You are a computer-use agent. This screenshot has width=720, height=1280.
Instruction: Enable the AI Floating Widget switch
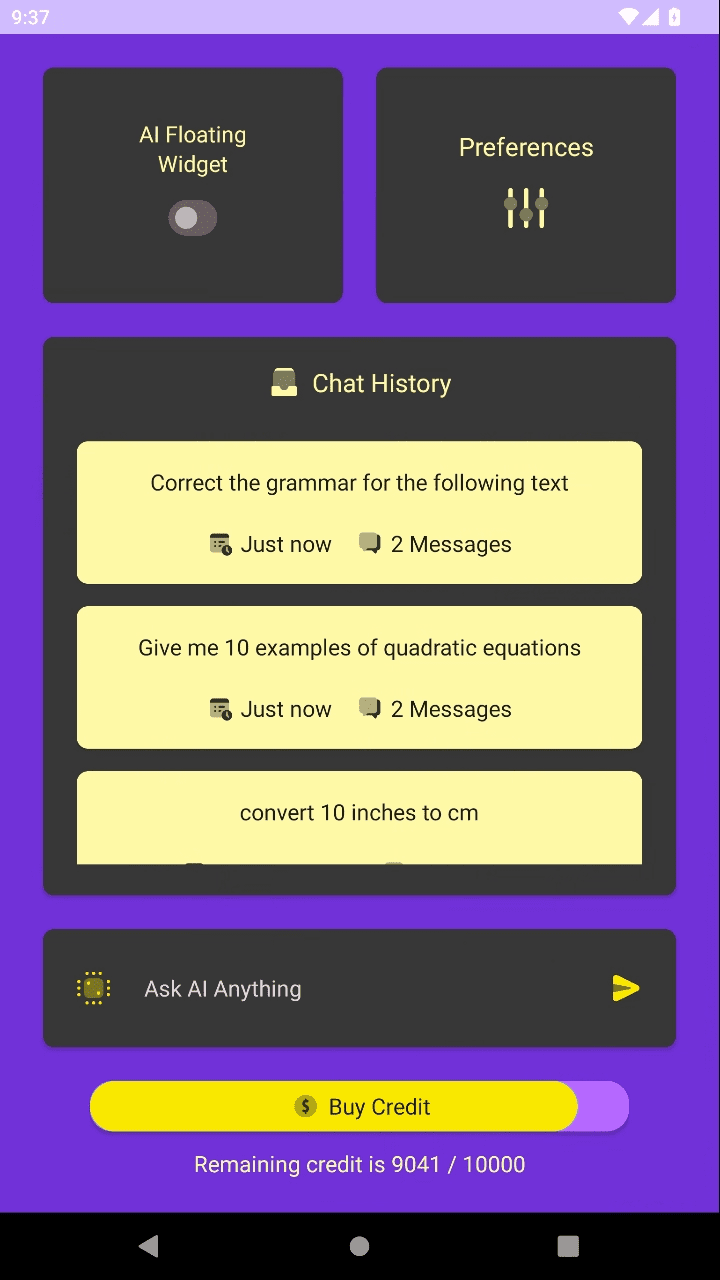point(192,218)
